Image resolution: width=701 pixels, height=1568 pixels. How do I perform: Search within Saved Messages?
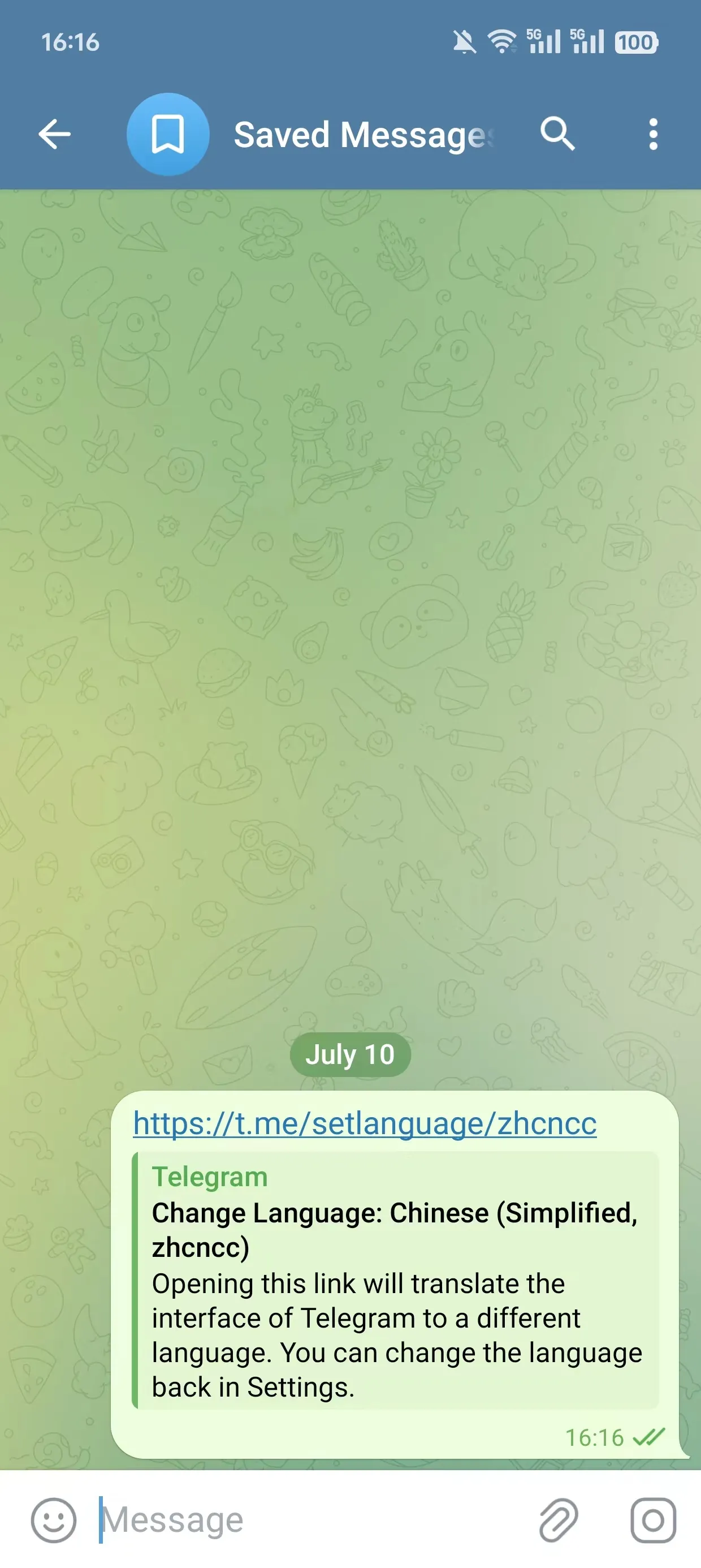[557, 135]
